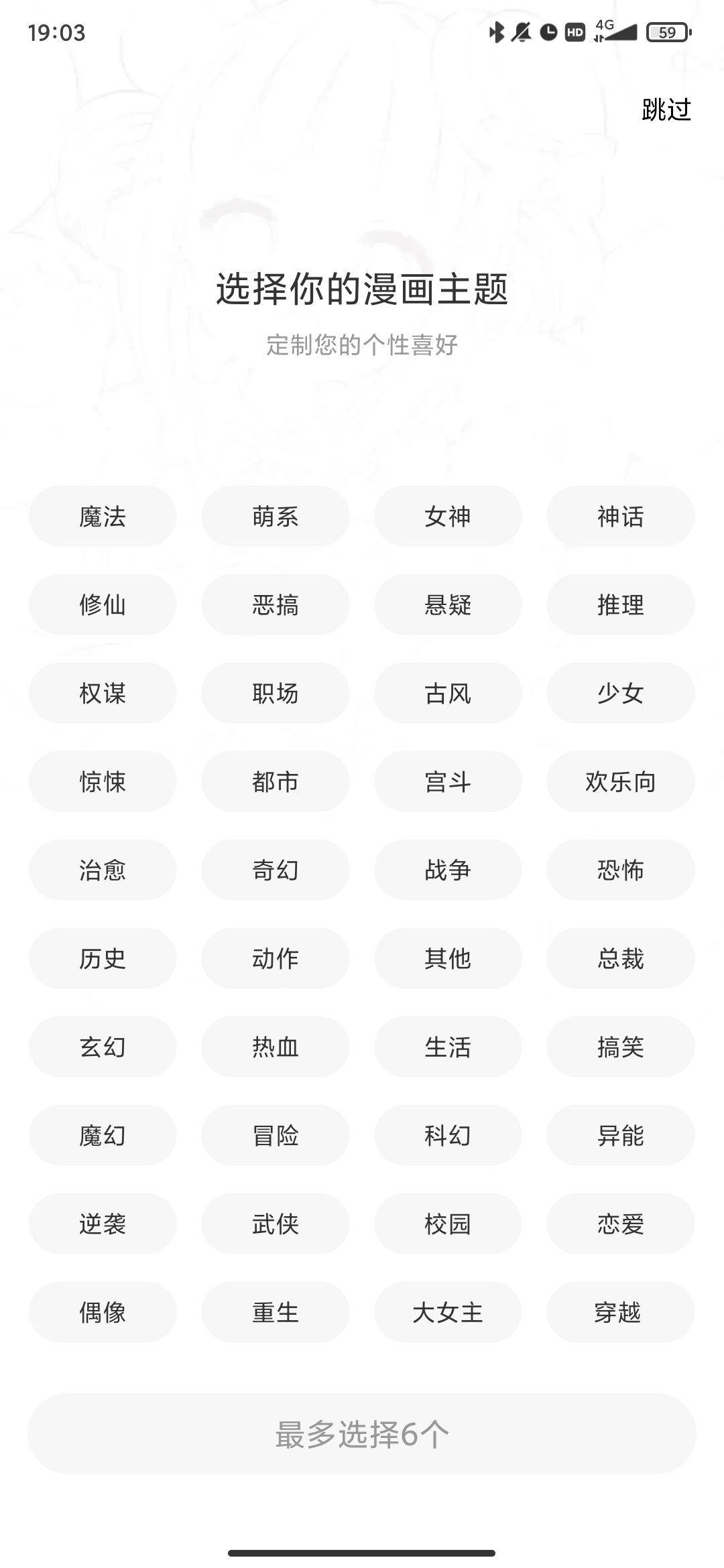This screenshot has width=724, height=1568.
Task: Choose the 萌系 theme chip
Action: pyautogui.click(x=276, y=516)
